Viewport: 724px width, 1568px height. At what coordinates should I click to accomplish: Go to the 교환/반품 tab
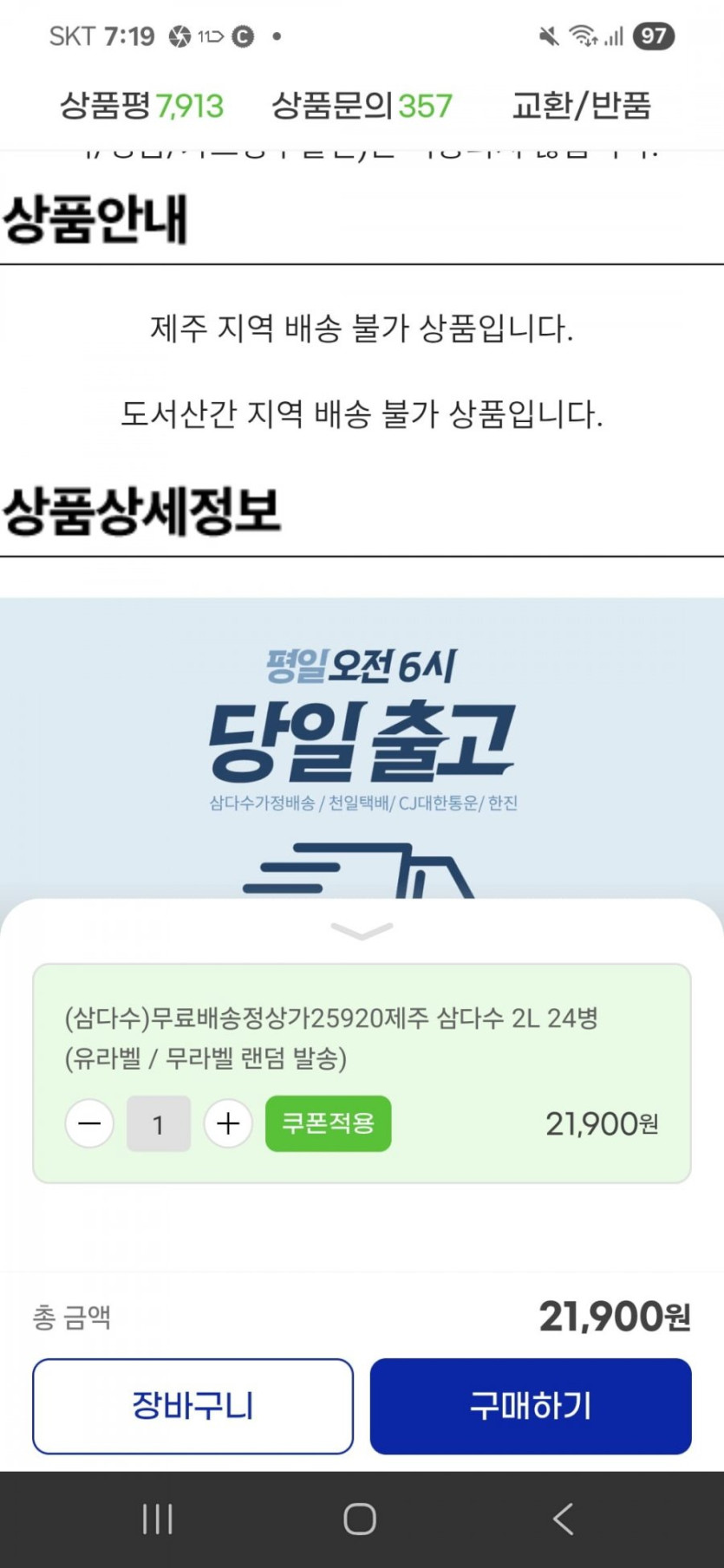(x=581, y=106)
